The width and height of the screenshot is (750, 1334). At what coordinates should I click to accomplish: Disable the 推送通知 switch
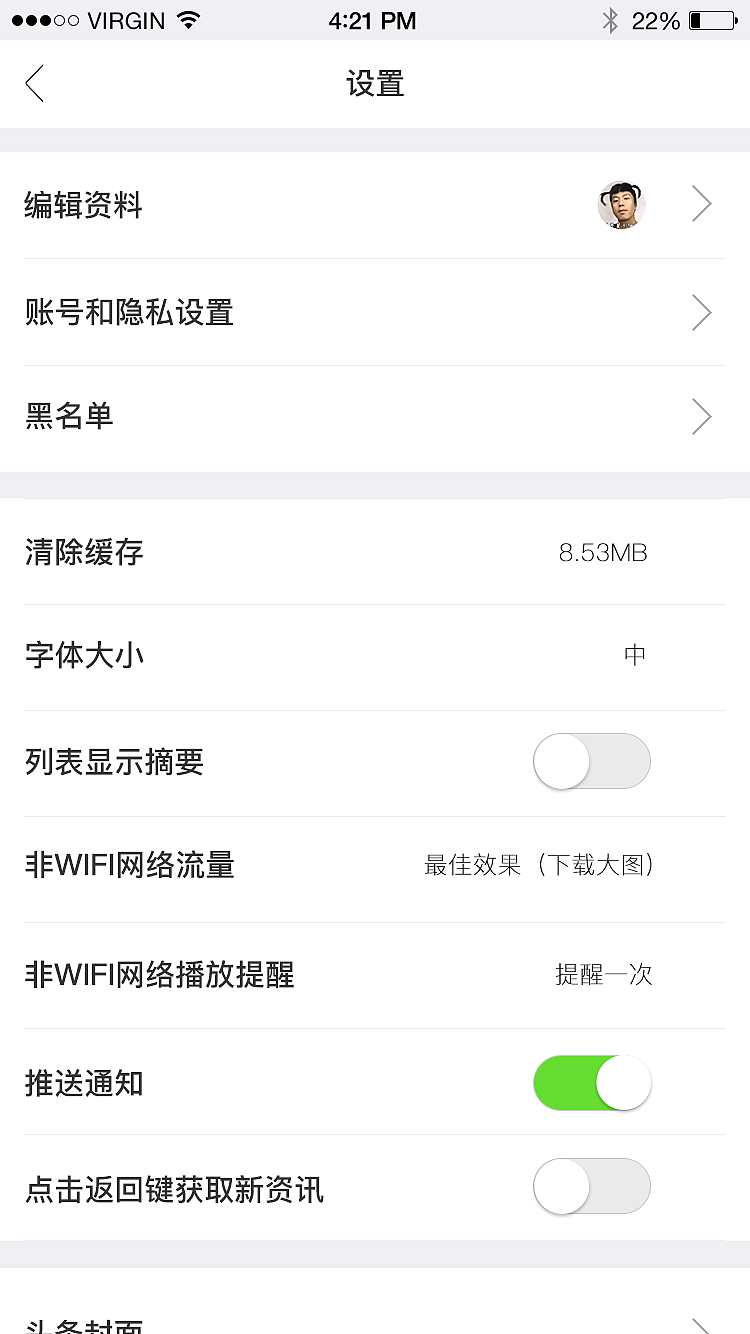[591, 1083]
